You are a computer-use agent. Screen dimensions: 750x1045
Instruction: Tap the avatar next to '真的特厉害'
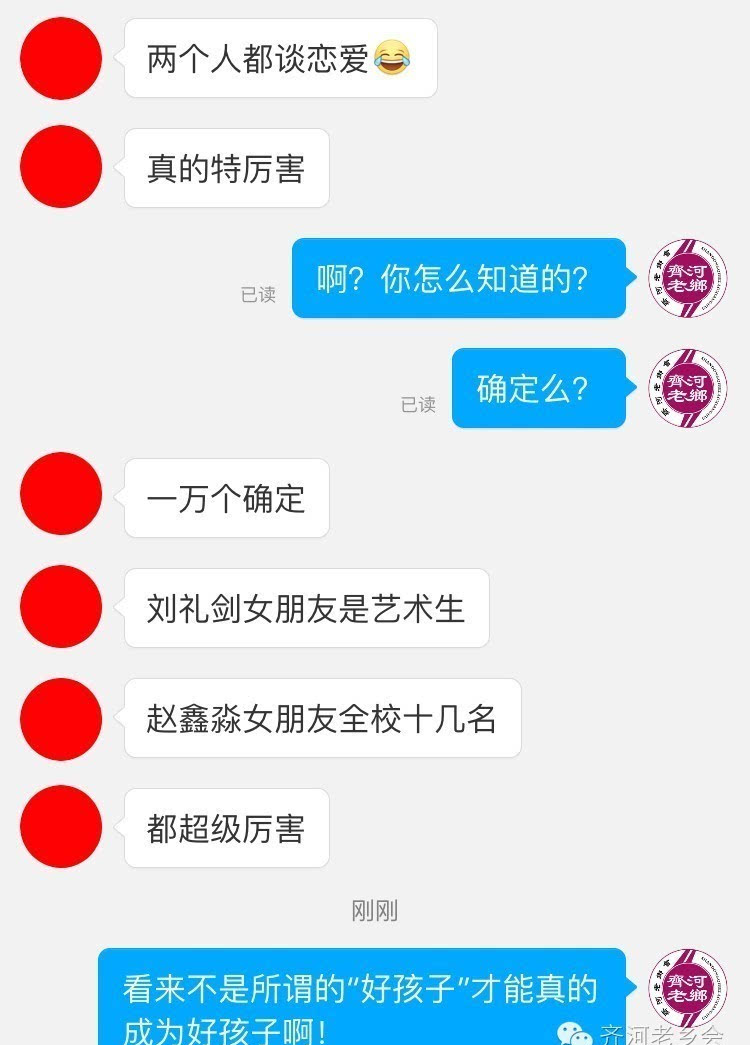[x=61, y=167]
